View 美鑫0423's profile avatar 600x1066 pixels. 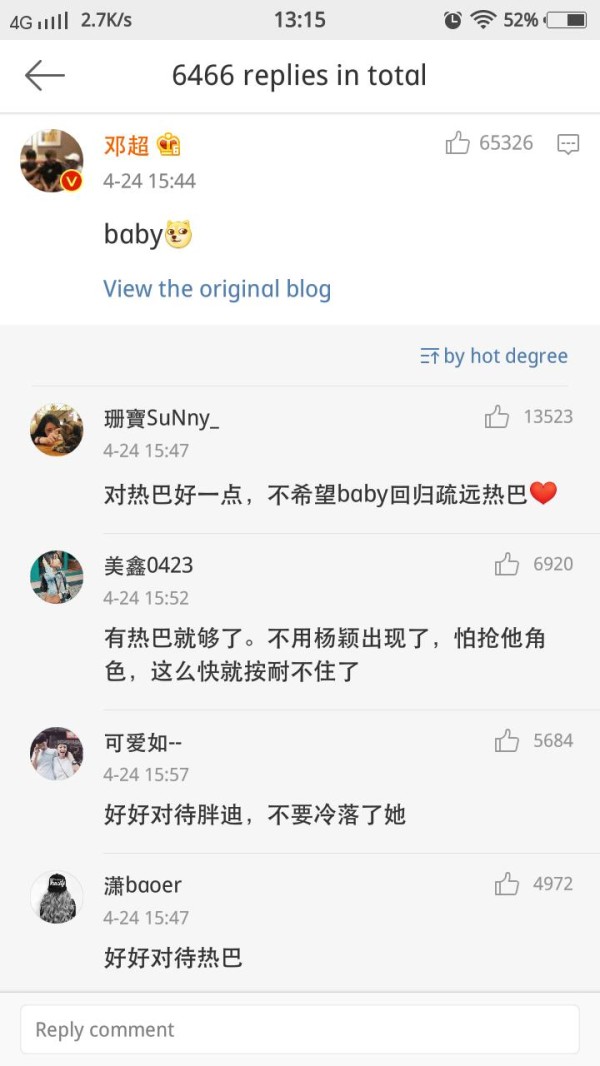coord(57,577)
